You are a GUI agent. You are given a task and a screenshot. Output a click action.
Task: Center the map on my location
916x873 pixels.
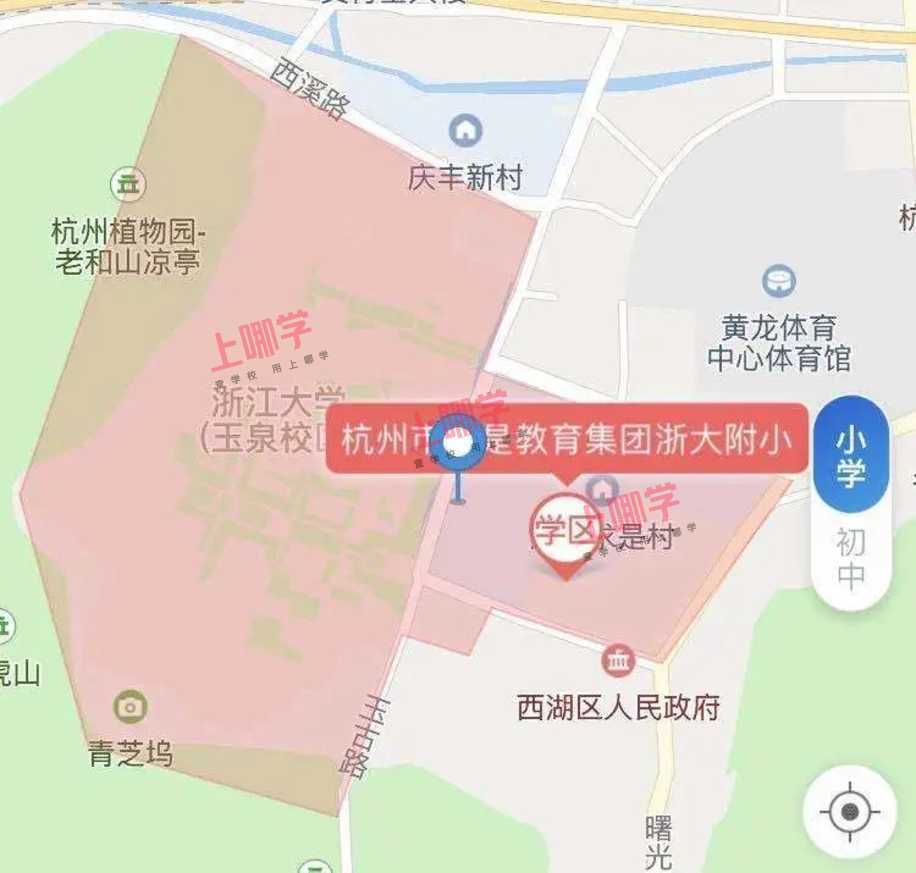(849, 811)
